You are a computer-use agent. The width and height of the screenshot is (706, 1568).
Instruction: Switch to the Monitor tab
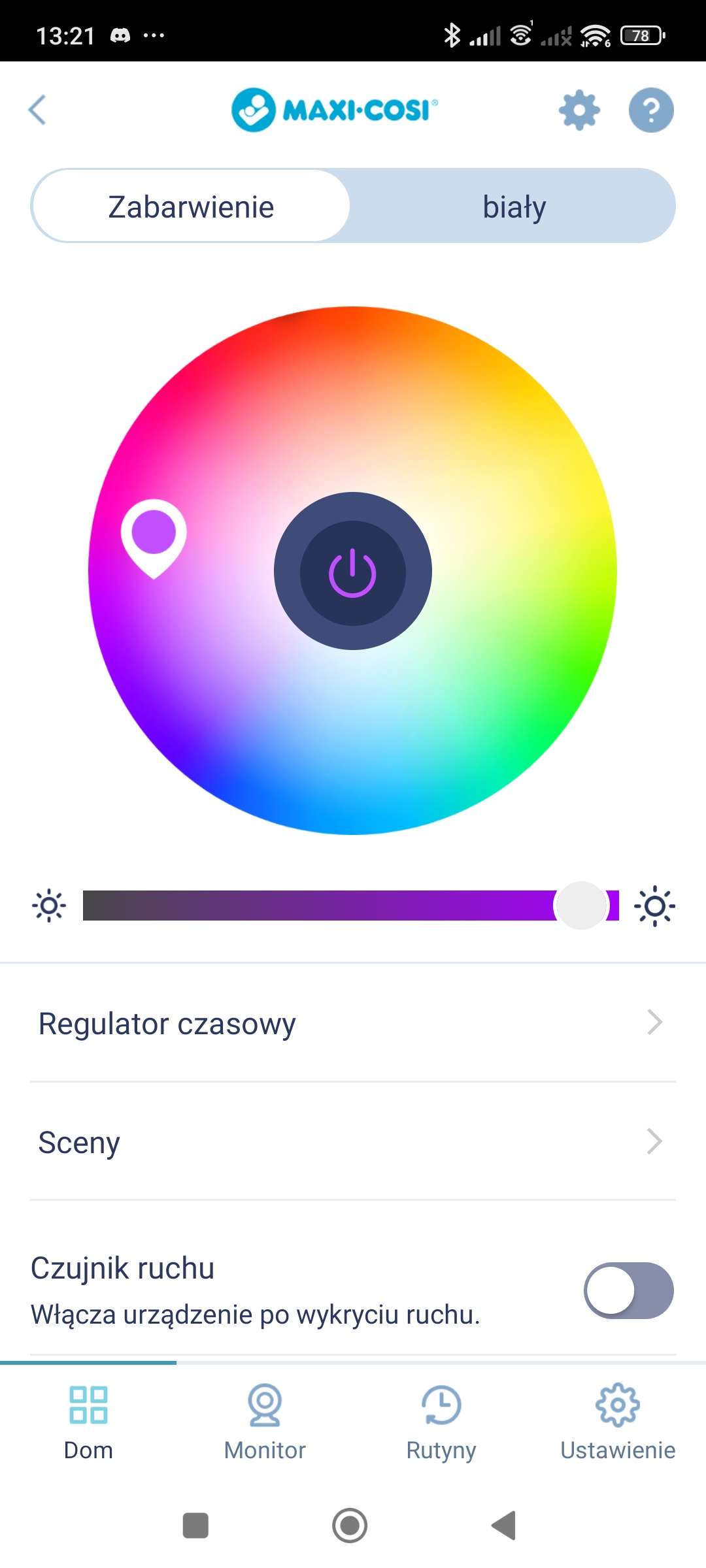pyautogui.click(x=265, y=1422)
